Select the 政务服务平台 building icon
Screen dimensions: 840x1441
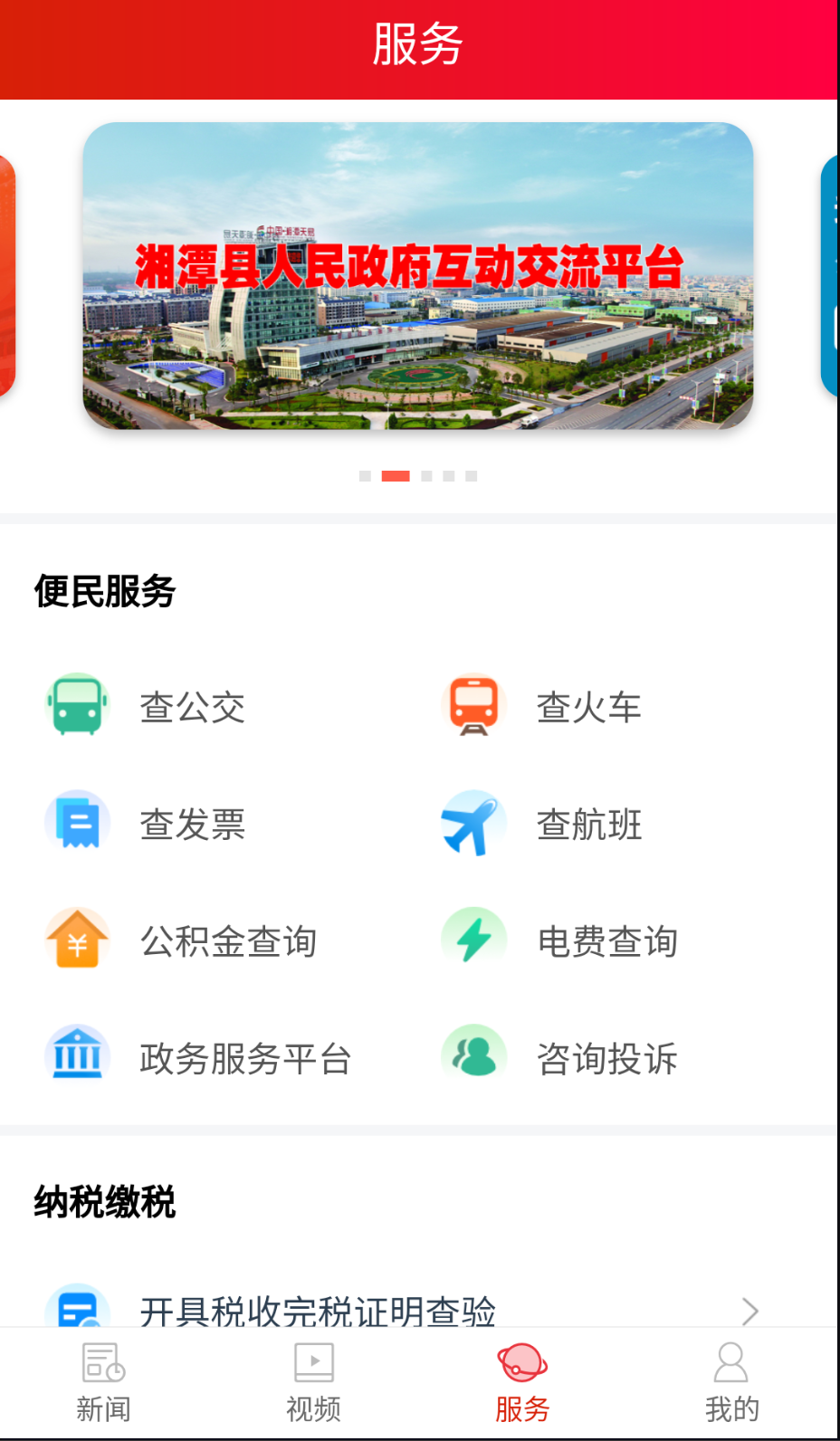click(x=77, y=1055)
